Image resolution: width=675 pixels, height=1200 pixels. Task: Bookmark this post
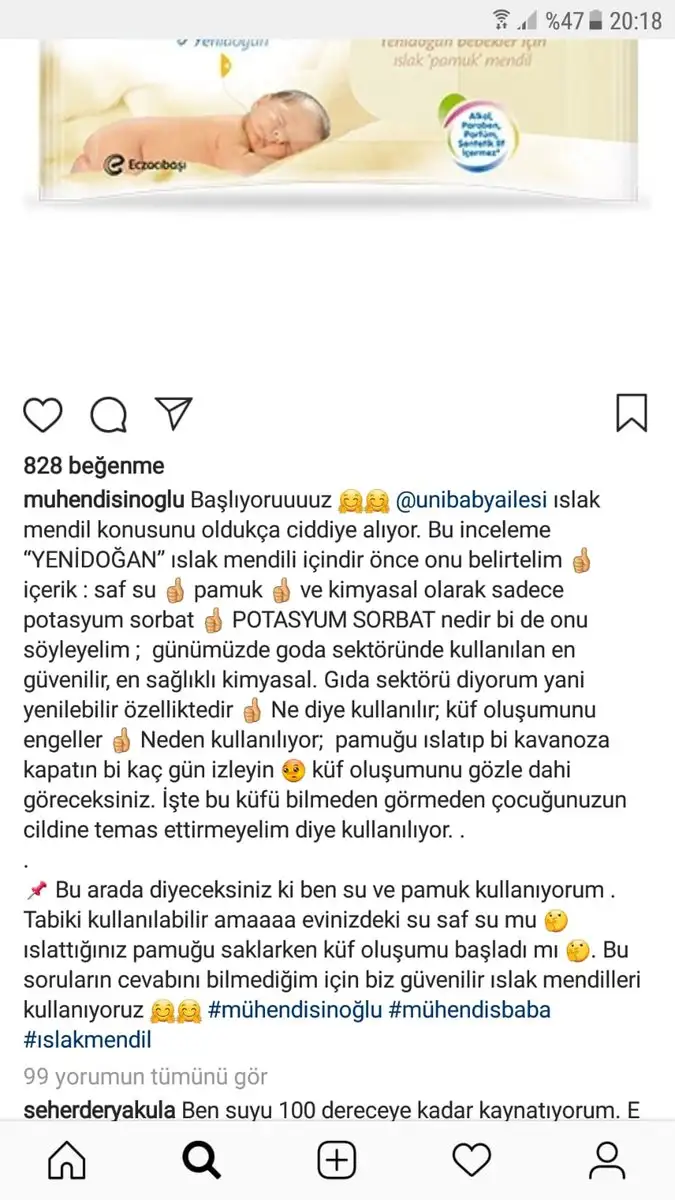631,413
